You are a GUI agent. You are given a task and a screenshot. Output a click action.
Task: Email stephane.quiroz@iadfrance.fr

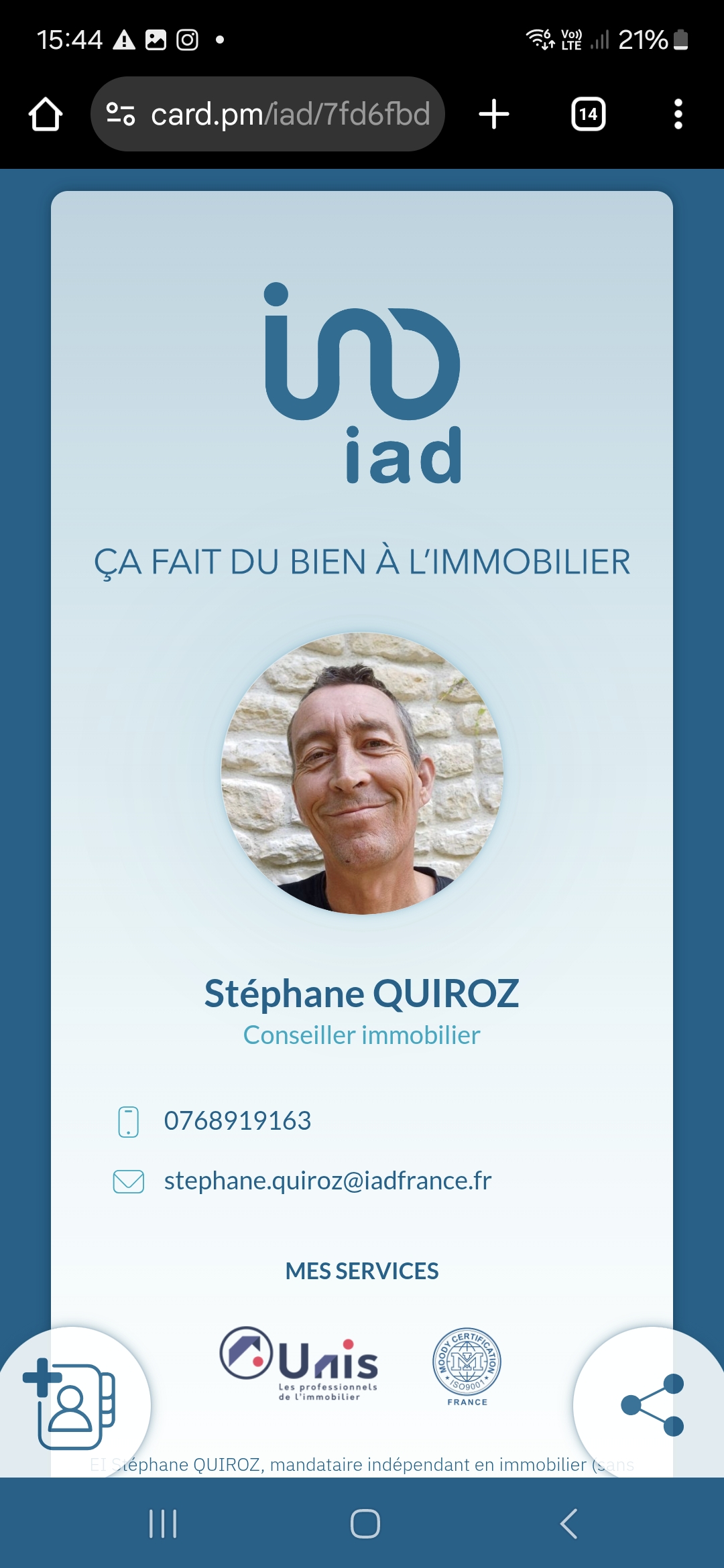click(327, 1181)
